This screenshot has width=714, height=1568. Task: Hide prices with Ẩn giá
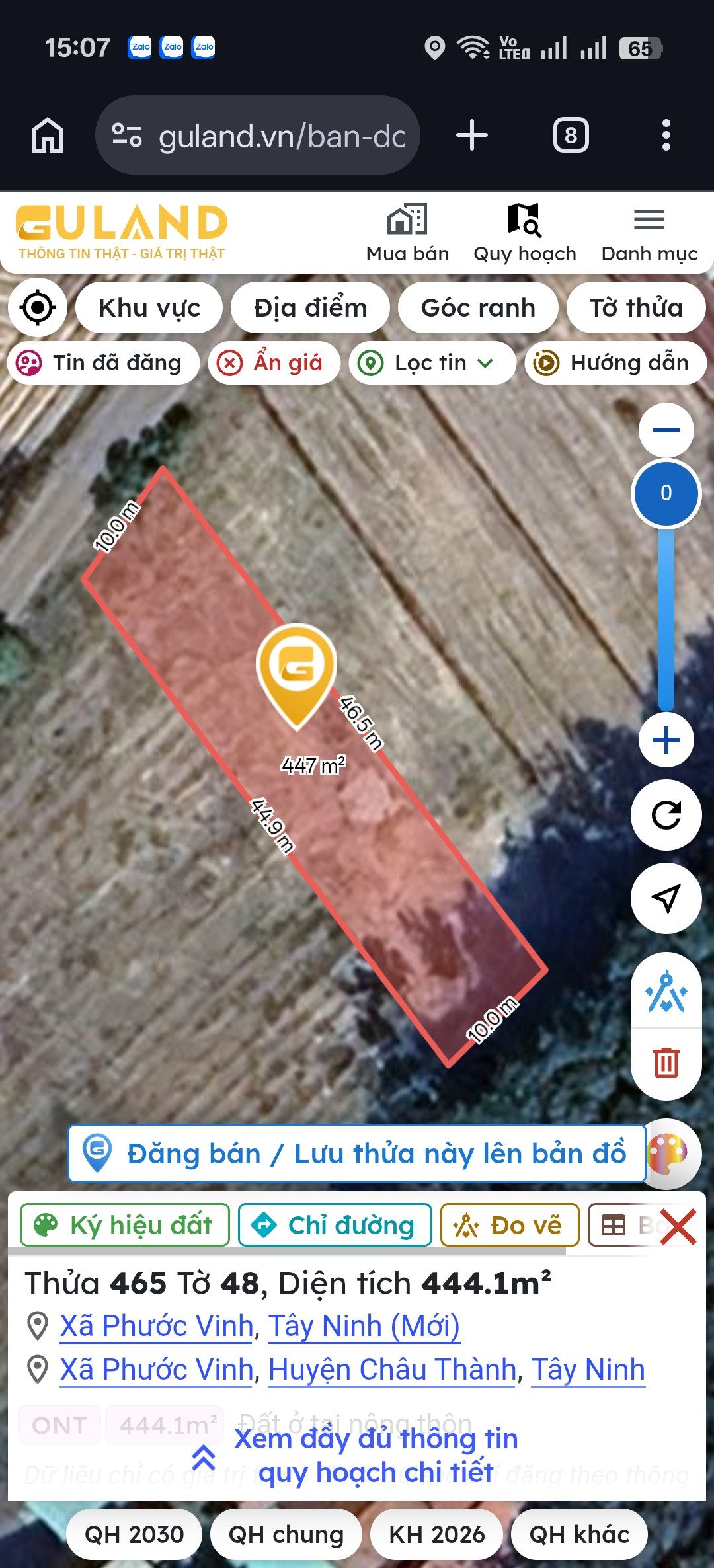click(x=274, y=363)
